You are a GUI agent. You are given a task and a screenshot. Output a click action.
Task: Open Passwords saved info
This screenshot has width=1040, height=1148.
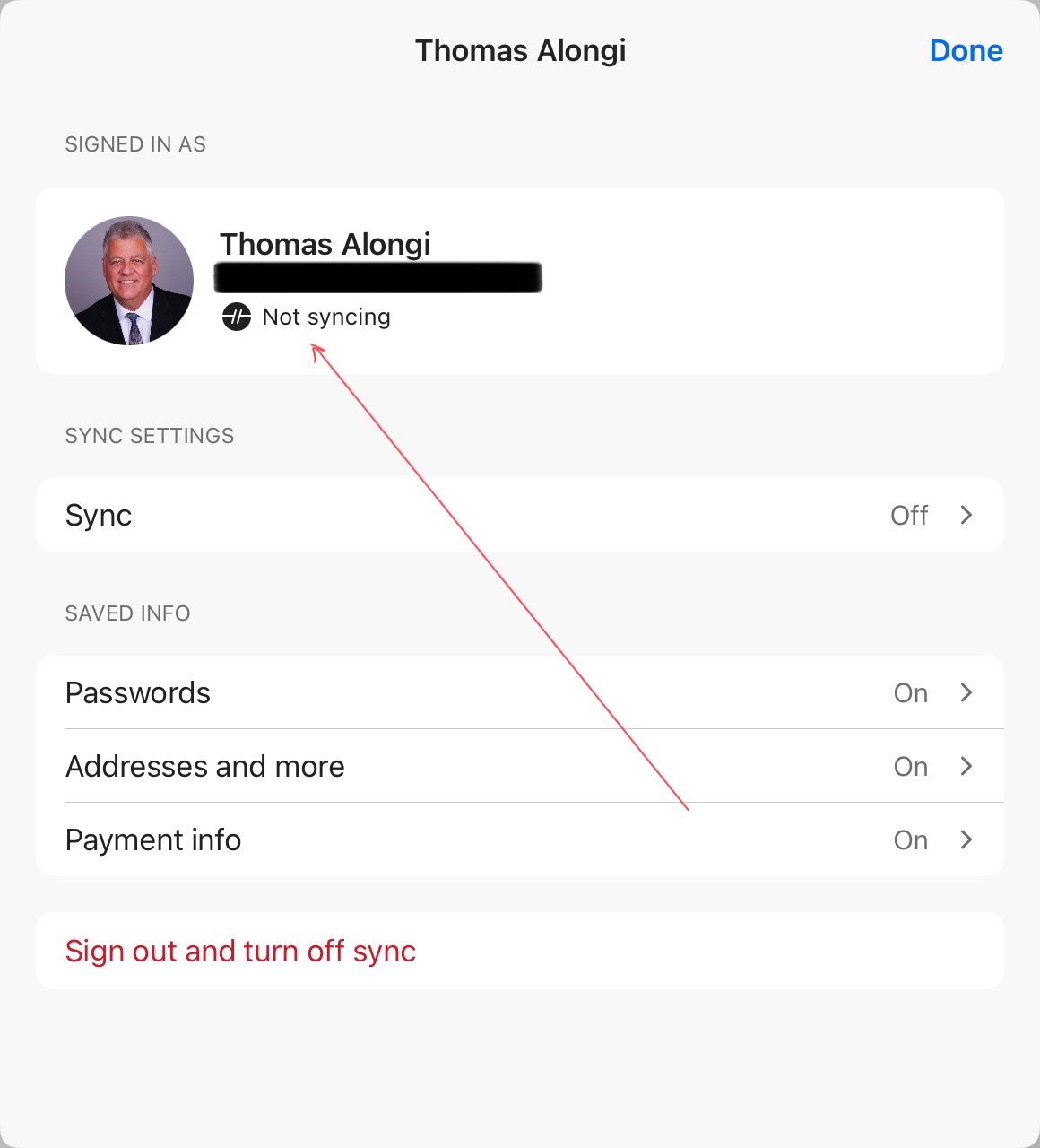coord(519,693)
